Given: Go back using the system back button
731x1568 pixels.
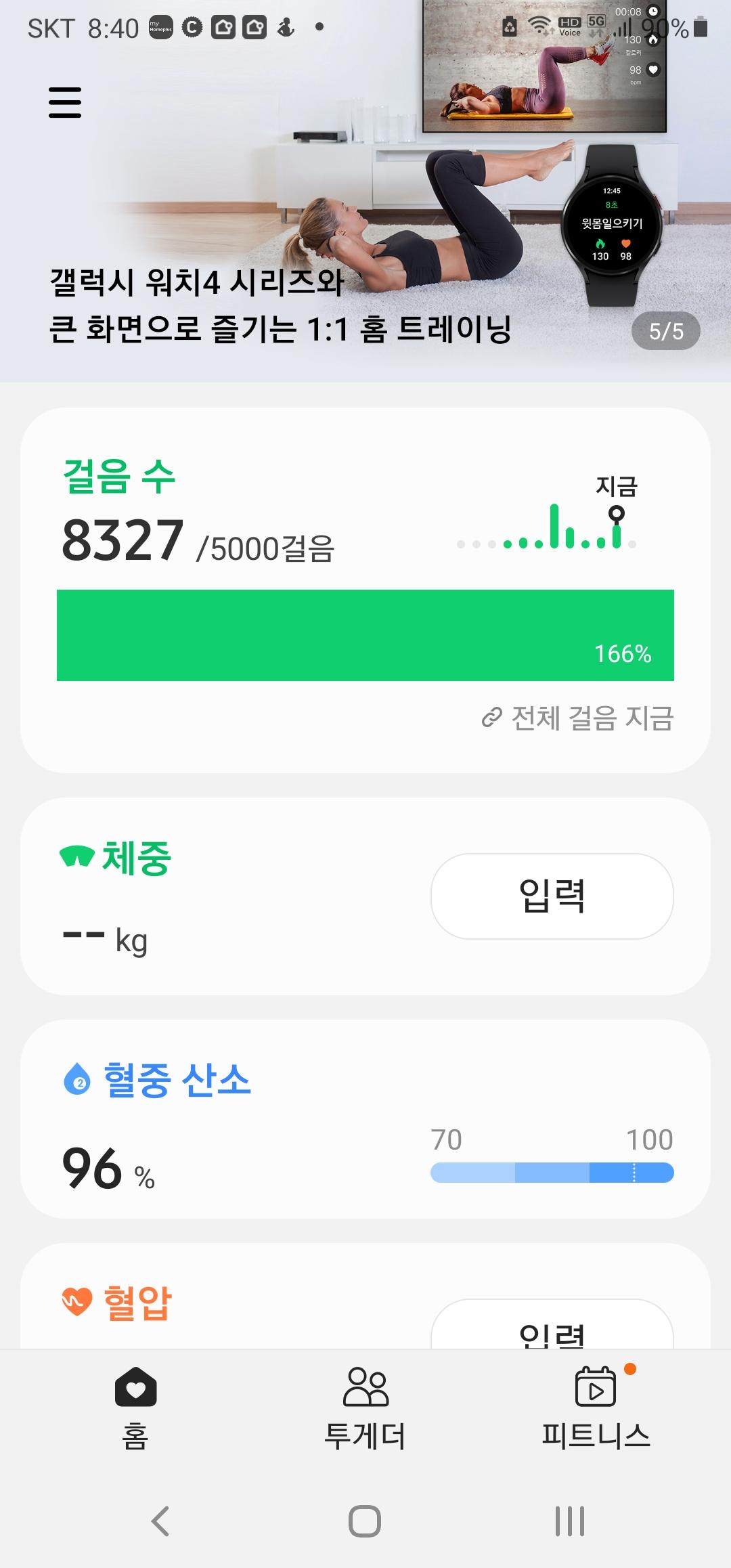Looking at the screenshot, I should (160, 1521).
